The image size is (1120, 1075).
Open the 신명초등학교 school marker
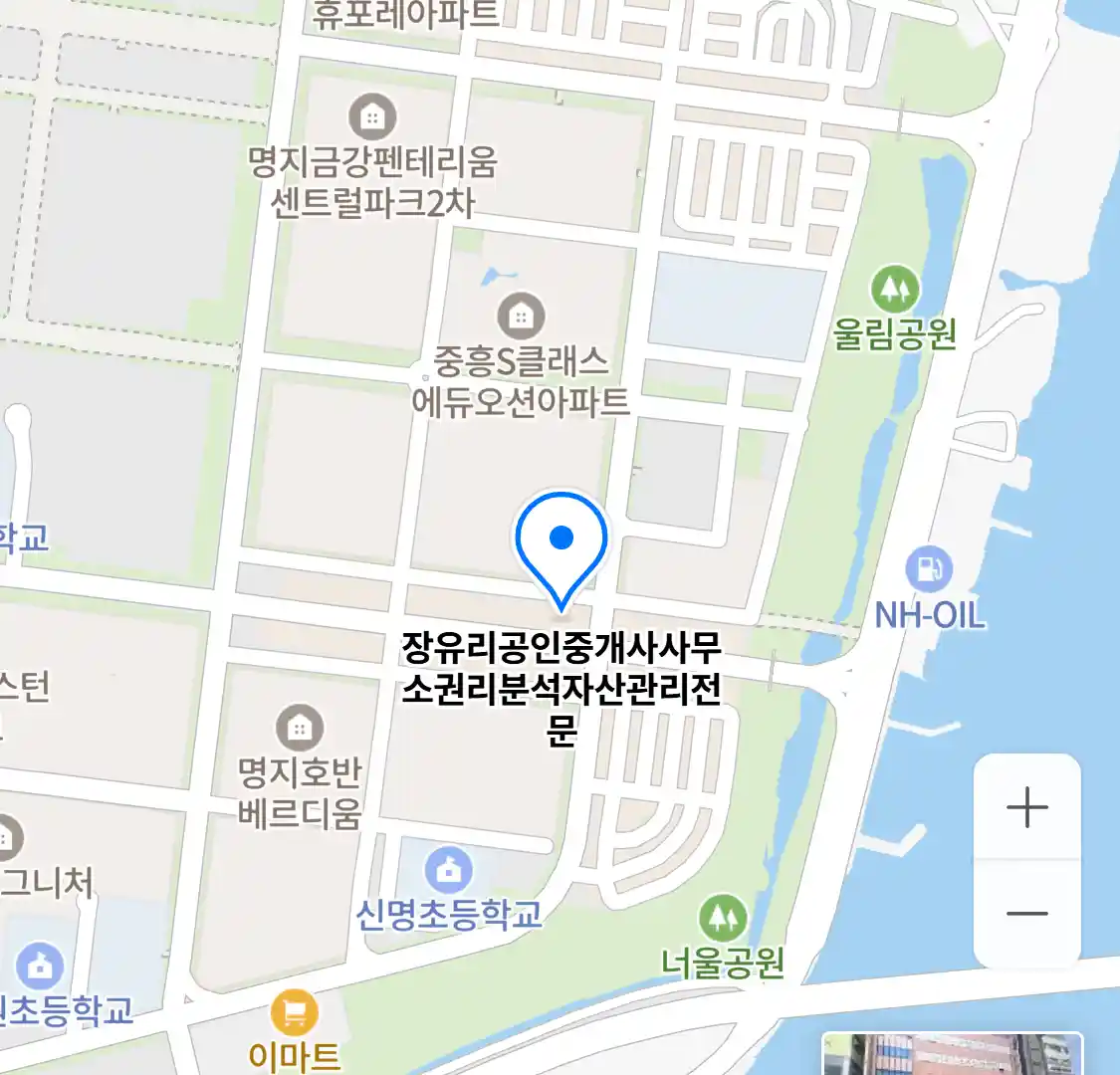point(449,870)
